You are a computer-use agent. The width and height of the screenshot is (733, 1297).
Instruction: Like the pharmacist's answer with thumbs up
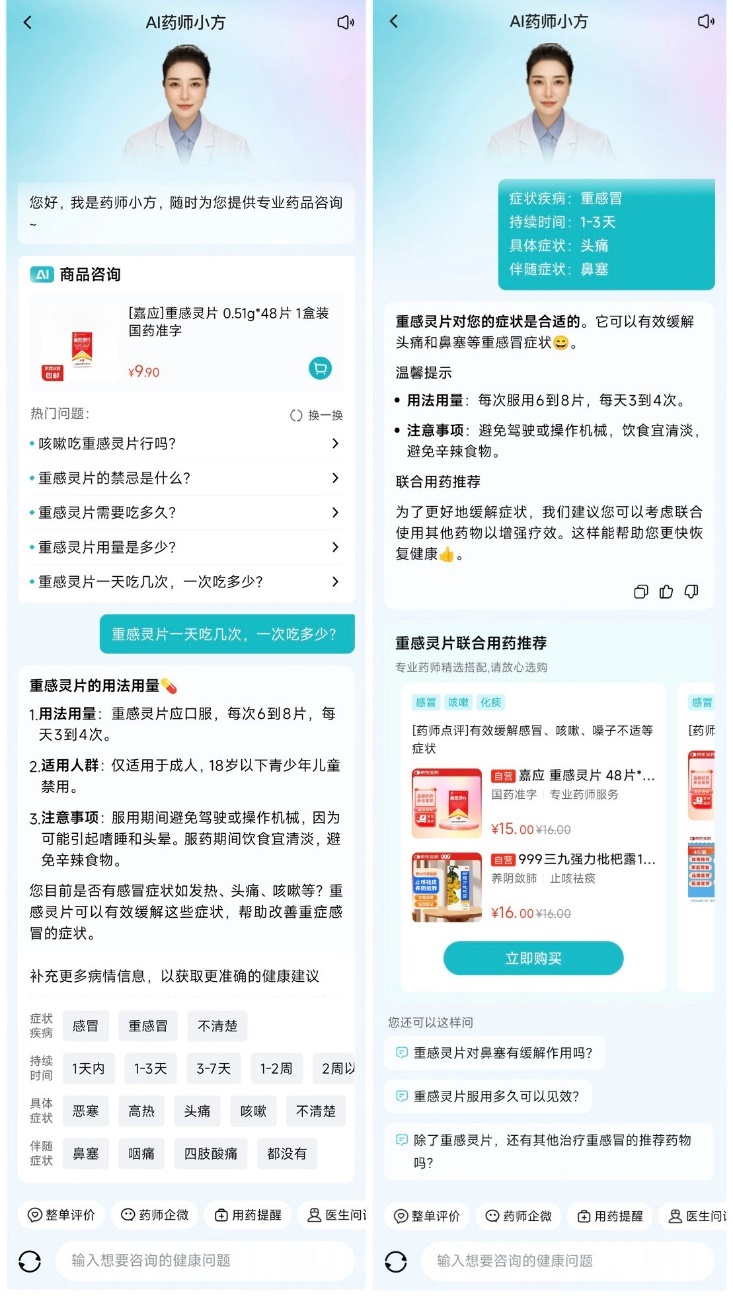[666, 592]
